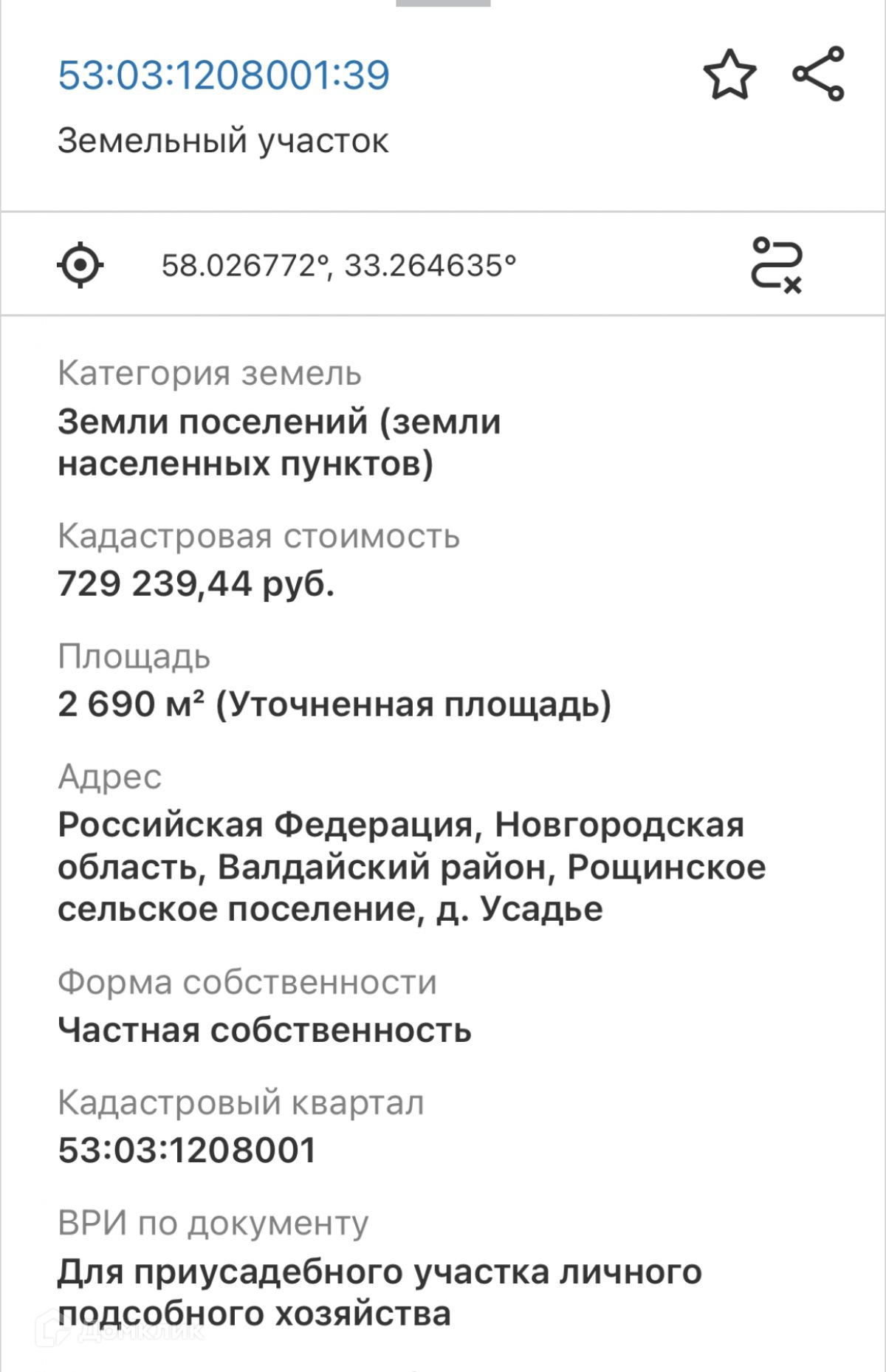Open cadastral number 53:03:1208001:39 link

point(223,75)
